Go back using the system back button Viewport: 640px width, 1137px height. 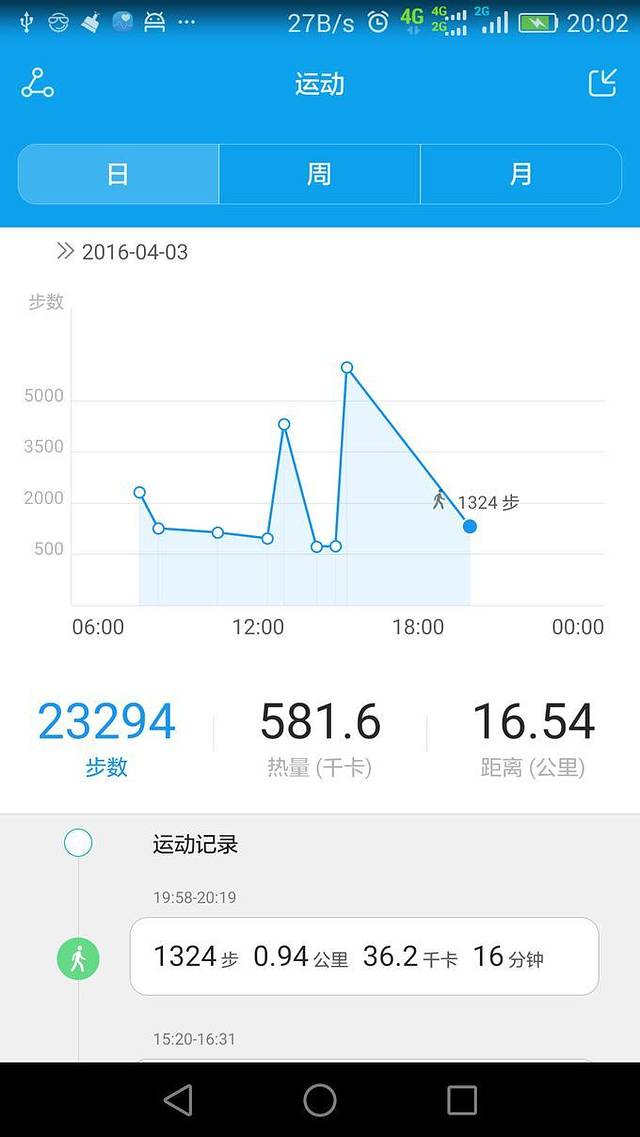point(178,1100)
